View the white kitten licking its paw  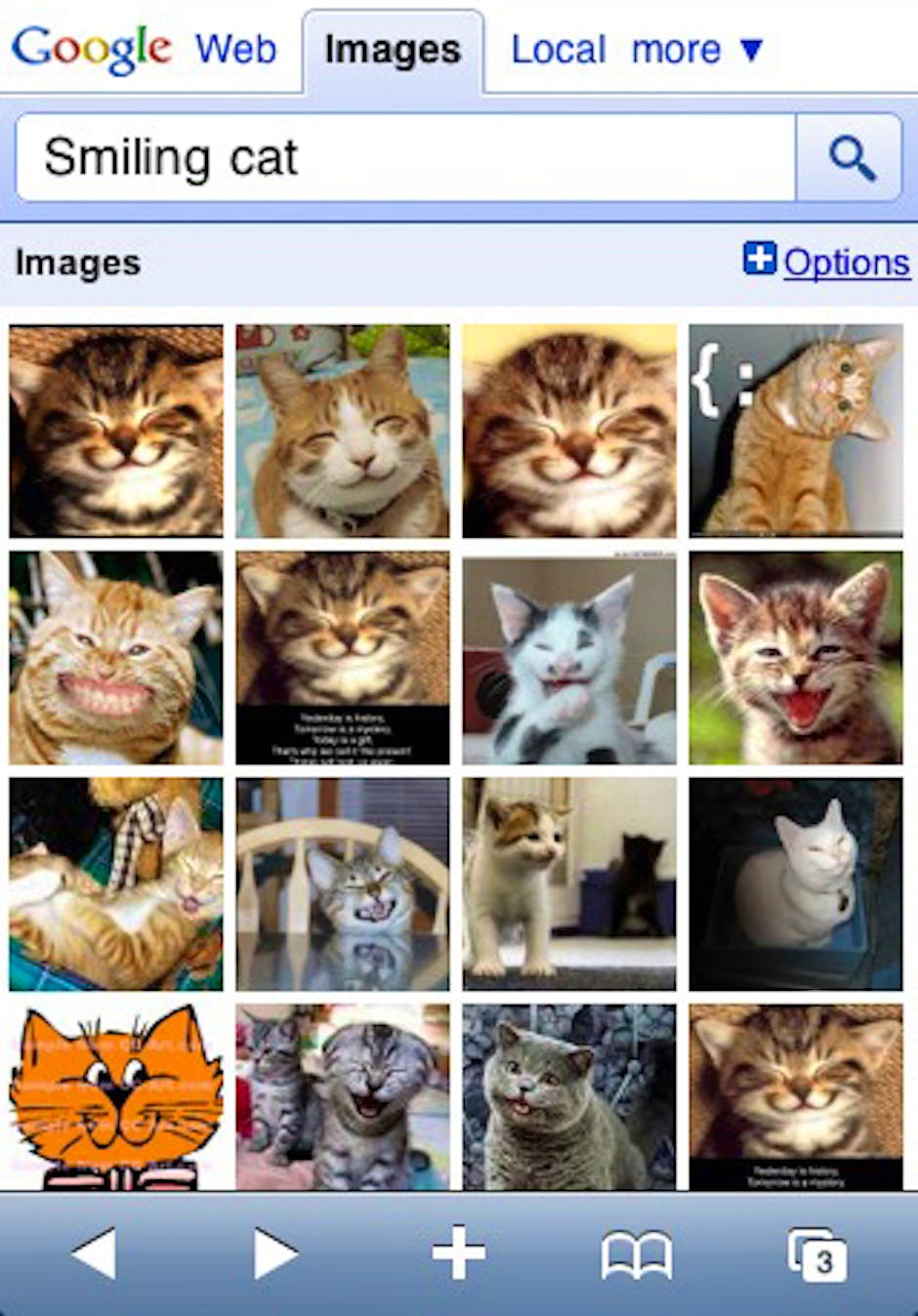(569, 659)
